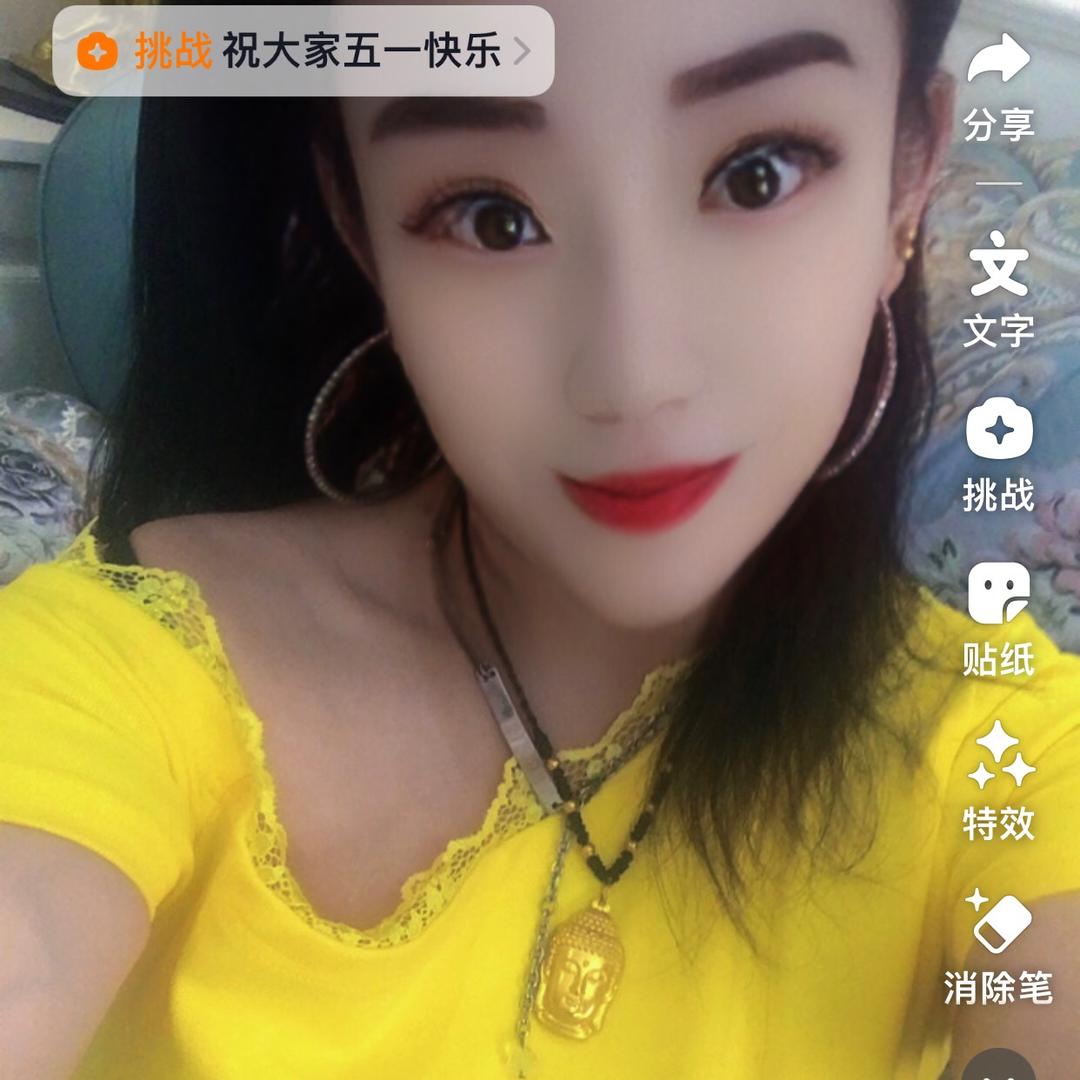Add text with the 文字 tool

998,288
